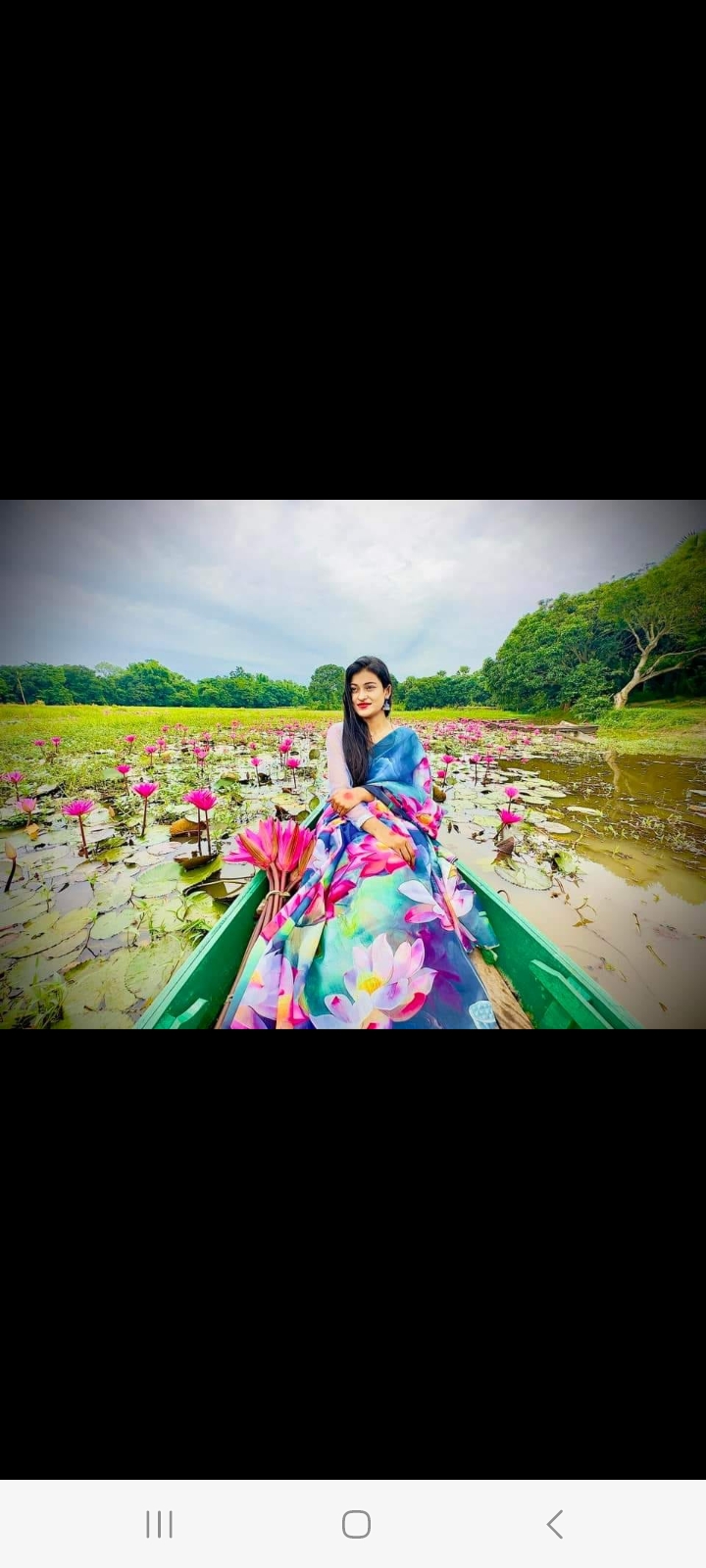706x1568 pixels.
Task: Open the recent apps overview
Action: (159, 1524)
